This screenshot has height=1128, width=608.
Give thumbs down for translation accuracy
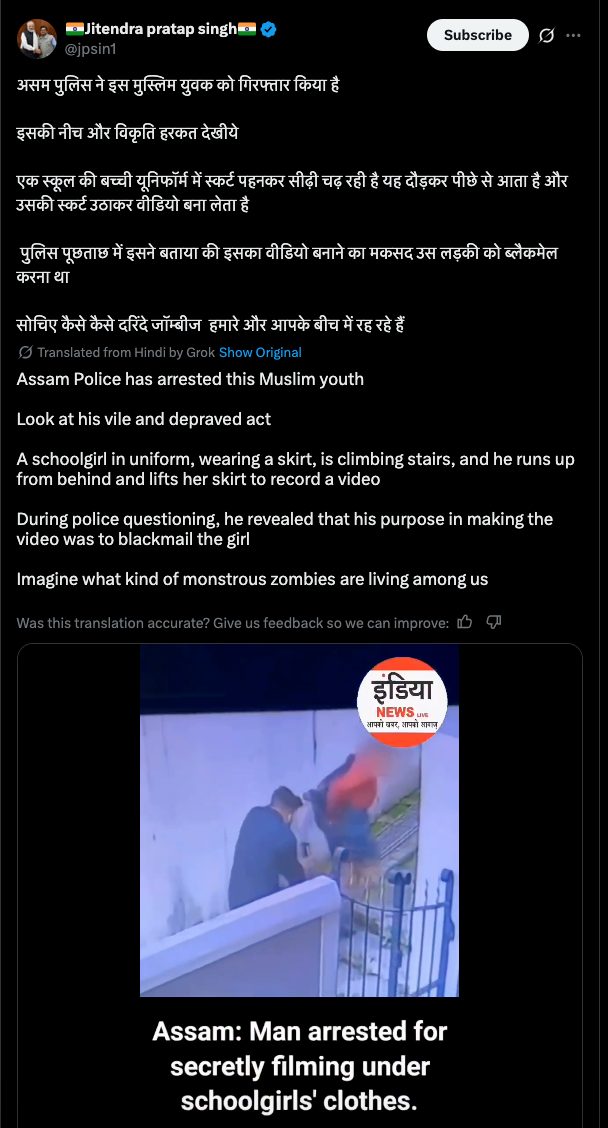pyautogui.click(x=493, y=622)
